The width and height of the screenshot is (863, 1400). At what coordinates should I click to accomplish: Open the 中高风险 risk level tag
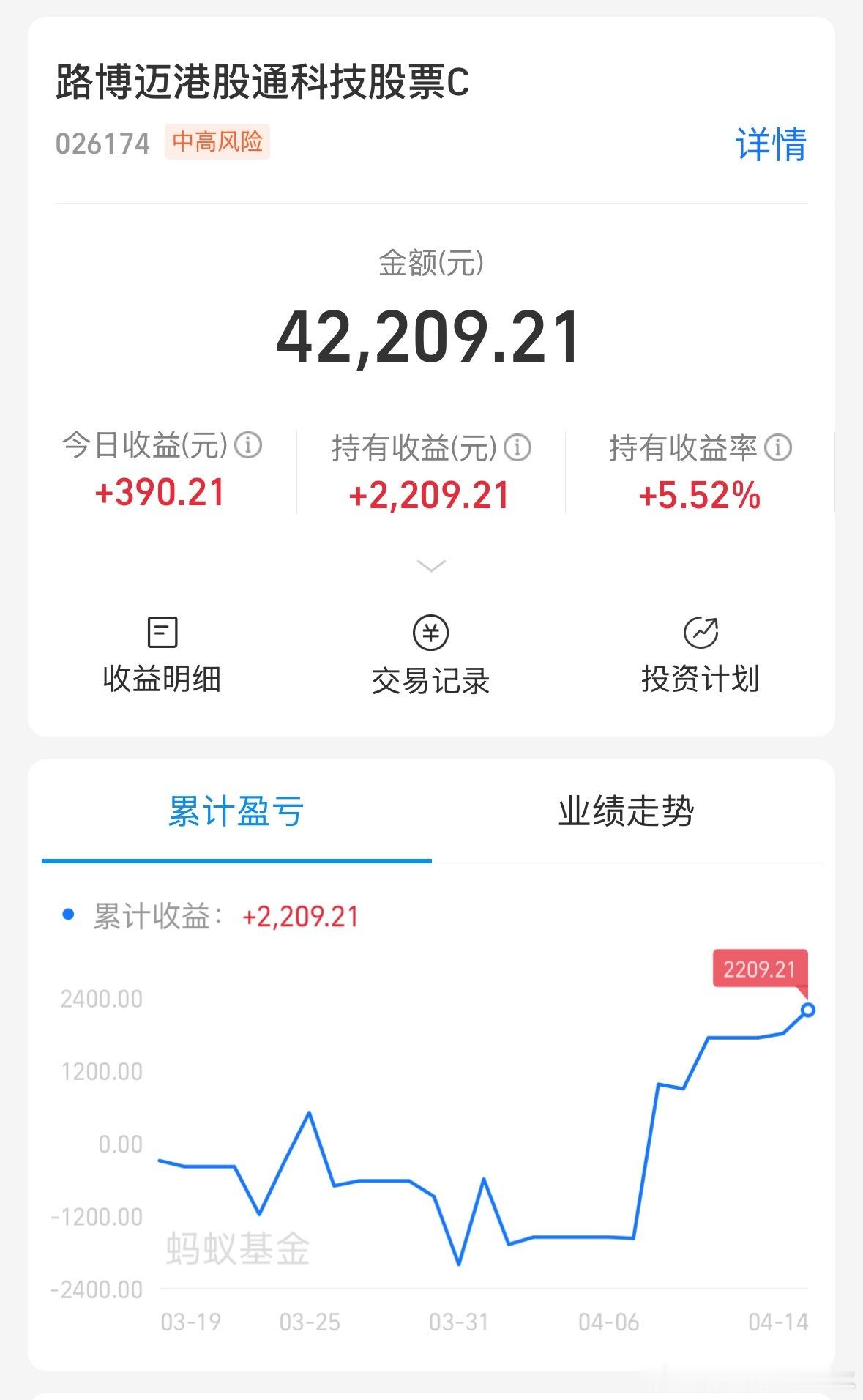[218, 144]
